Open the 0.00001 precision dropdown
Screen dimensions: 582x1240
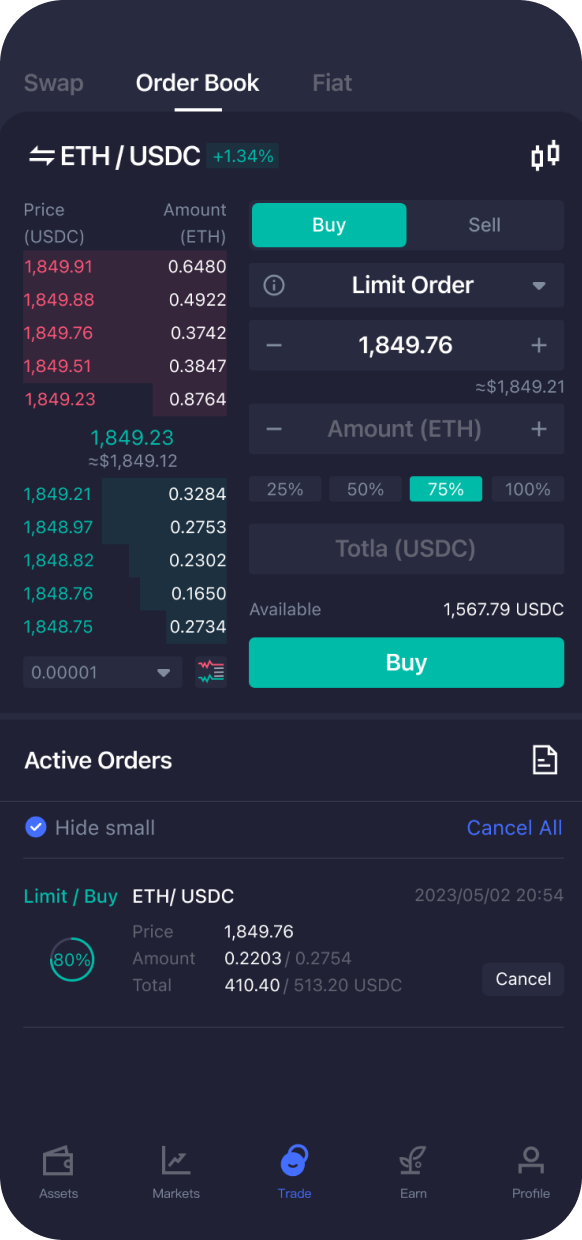(103, 673)
